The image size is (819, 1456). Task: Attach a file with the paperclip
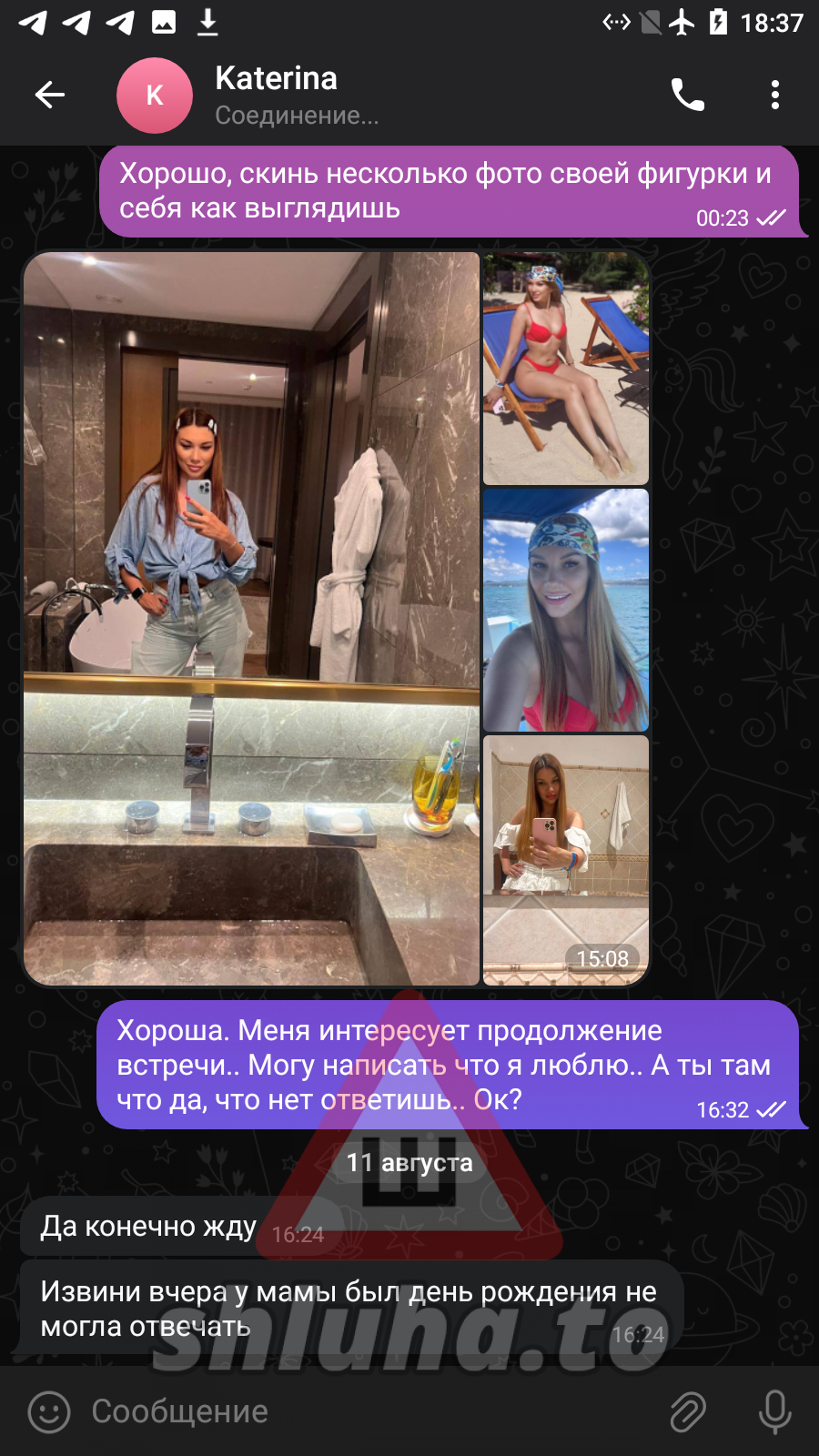[688, 1411]
